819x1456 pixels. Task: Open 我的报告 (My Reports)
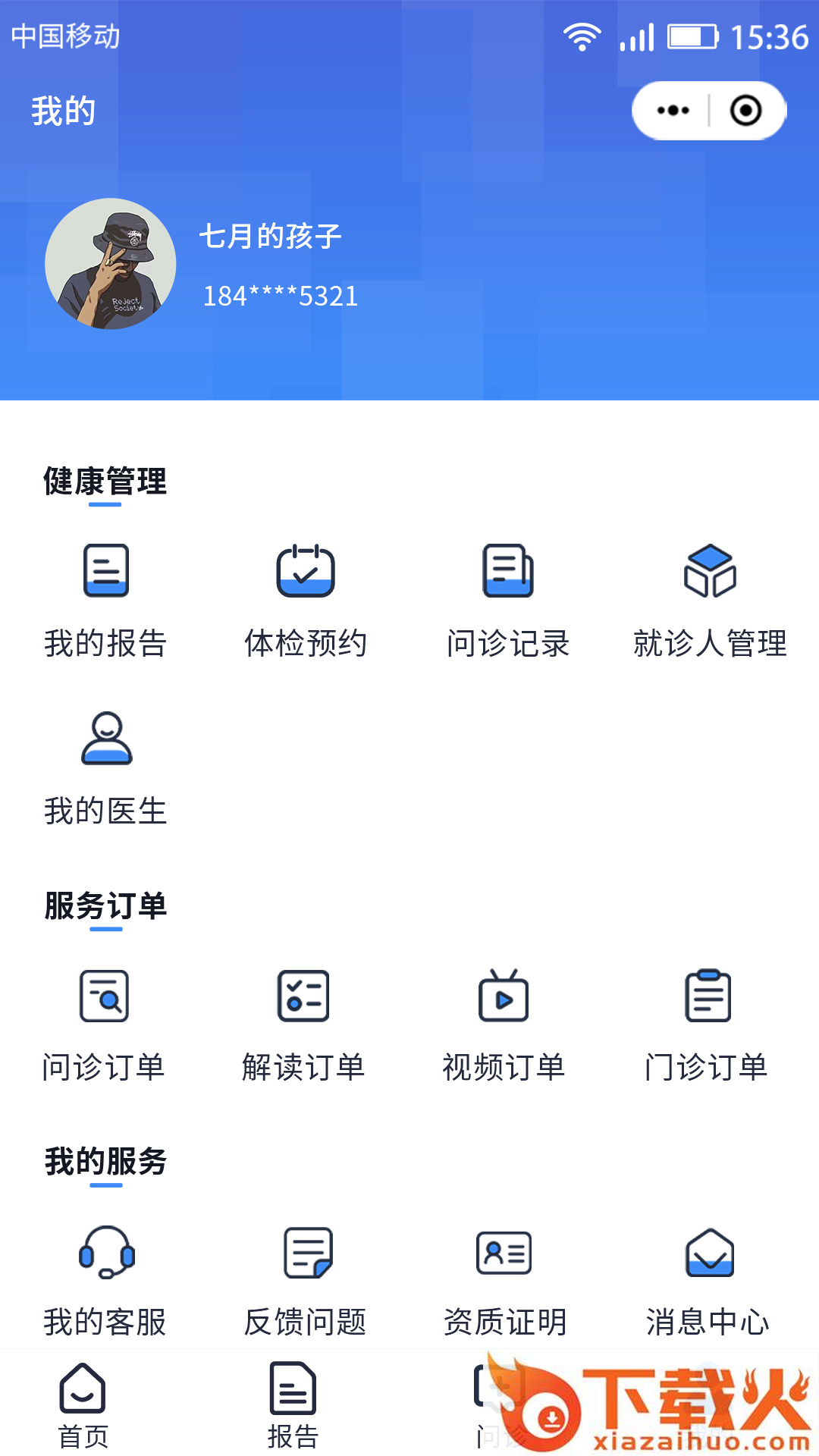pos(105,599)
